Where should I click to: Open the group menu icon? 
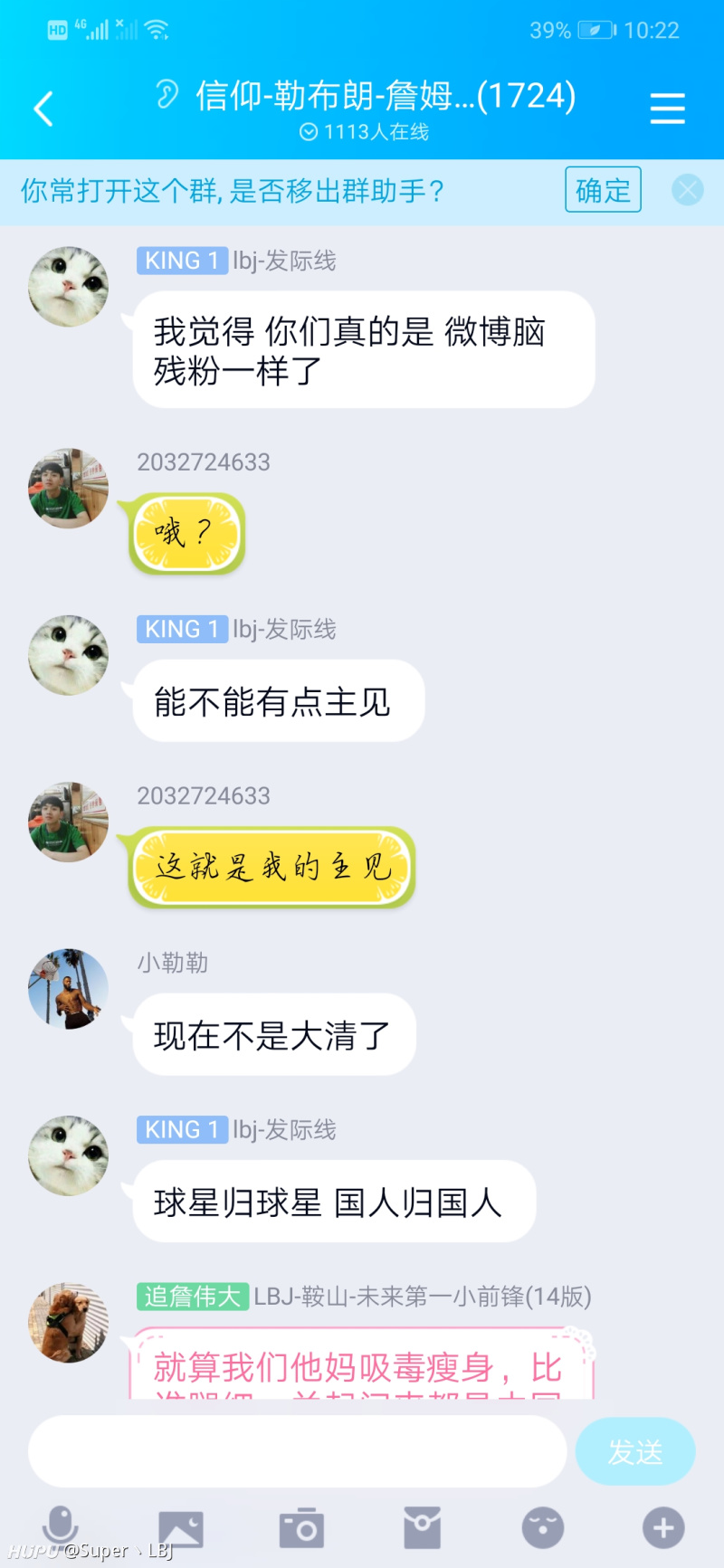coord(667,109)
